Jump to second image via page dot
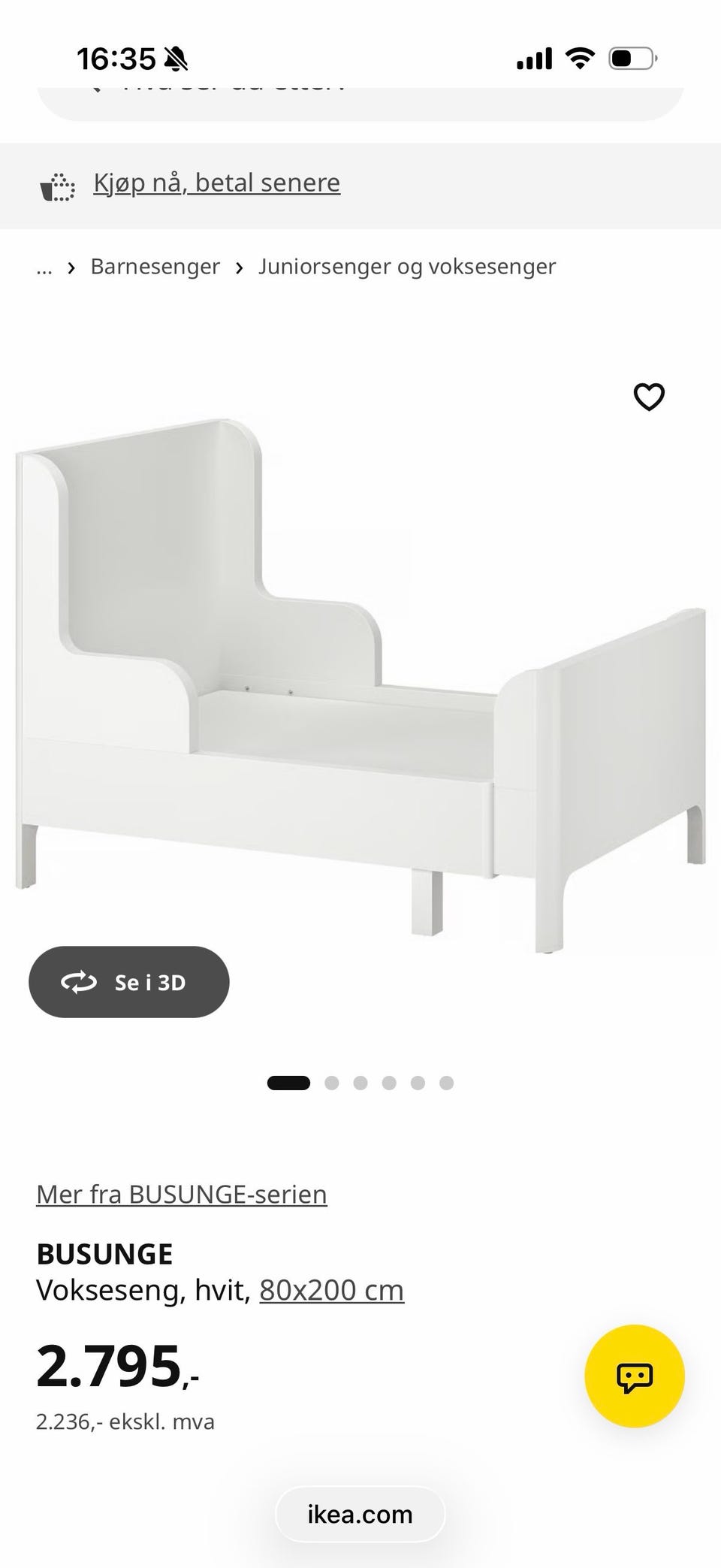This screenshot has height=1568, width=721. pos(332,1083)
